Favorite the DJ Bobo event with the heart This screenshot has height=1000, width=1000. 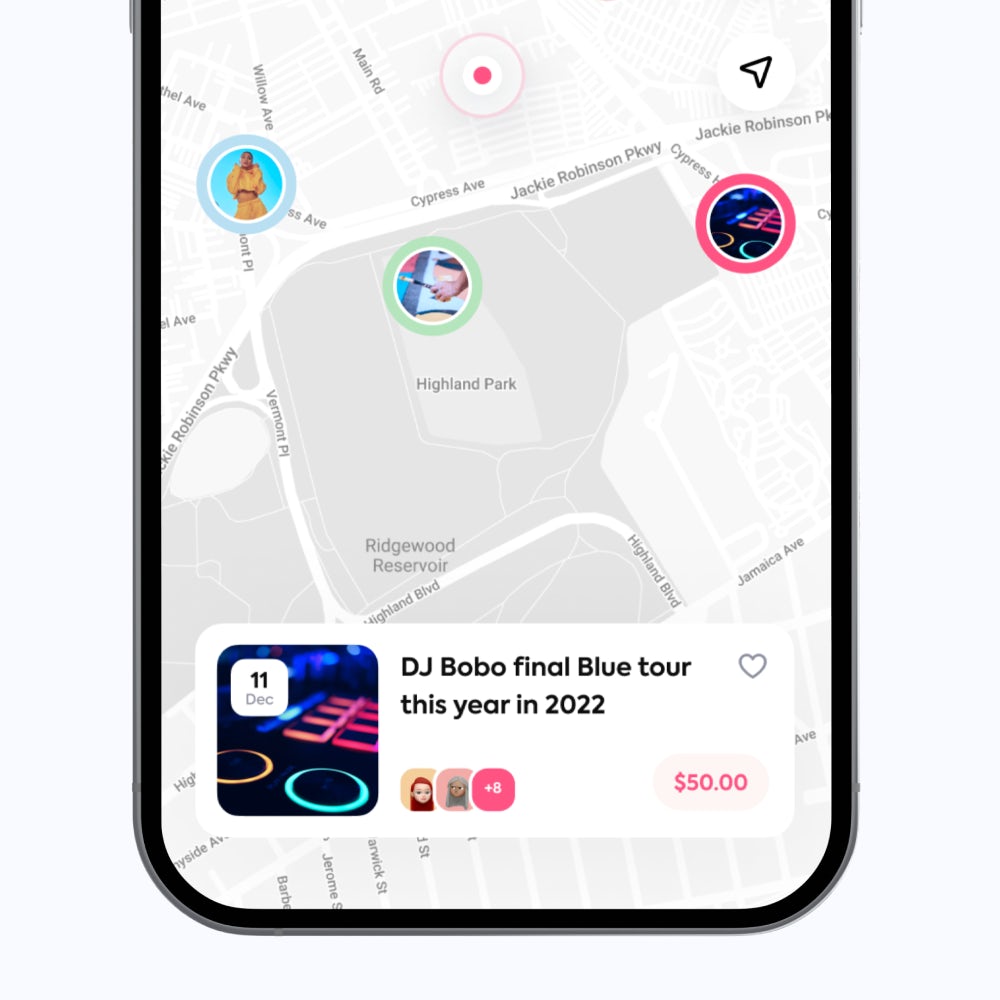[x=752, y=666]
